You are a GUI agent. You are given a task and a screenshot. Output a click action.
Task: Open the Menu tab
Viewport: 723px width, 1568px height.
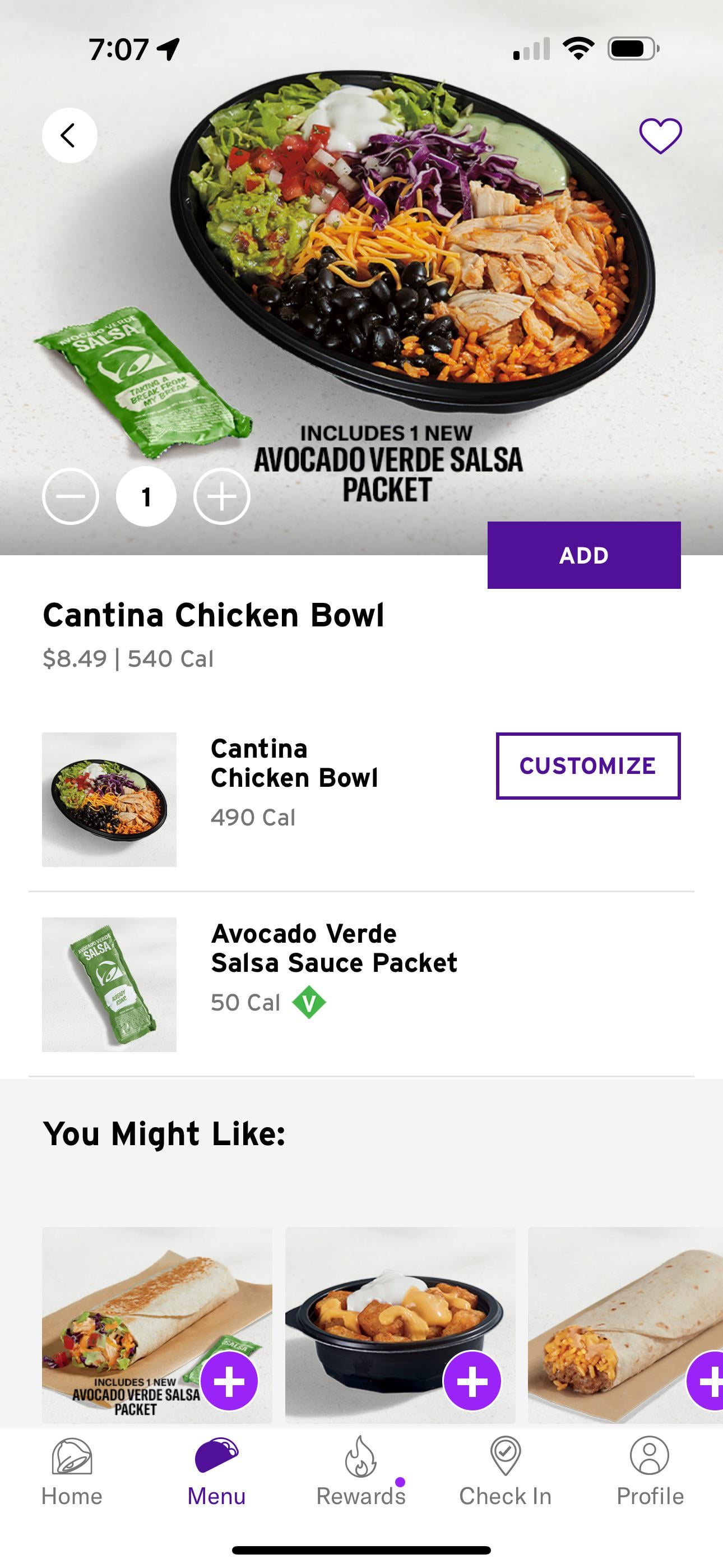point(216,1472)
